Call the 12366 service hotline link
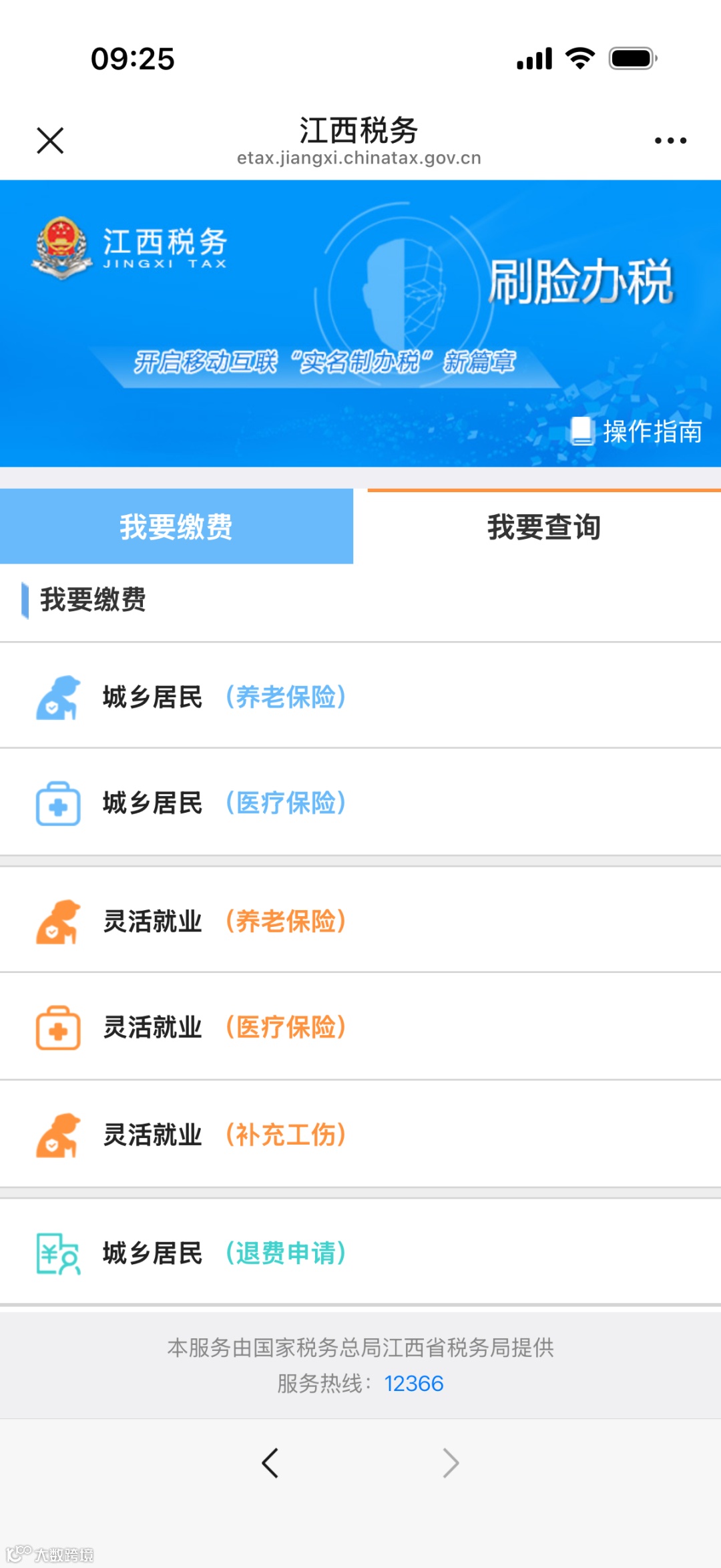721x1568 pixels. (x=413, y=1384)
